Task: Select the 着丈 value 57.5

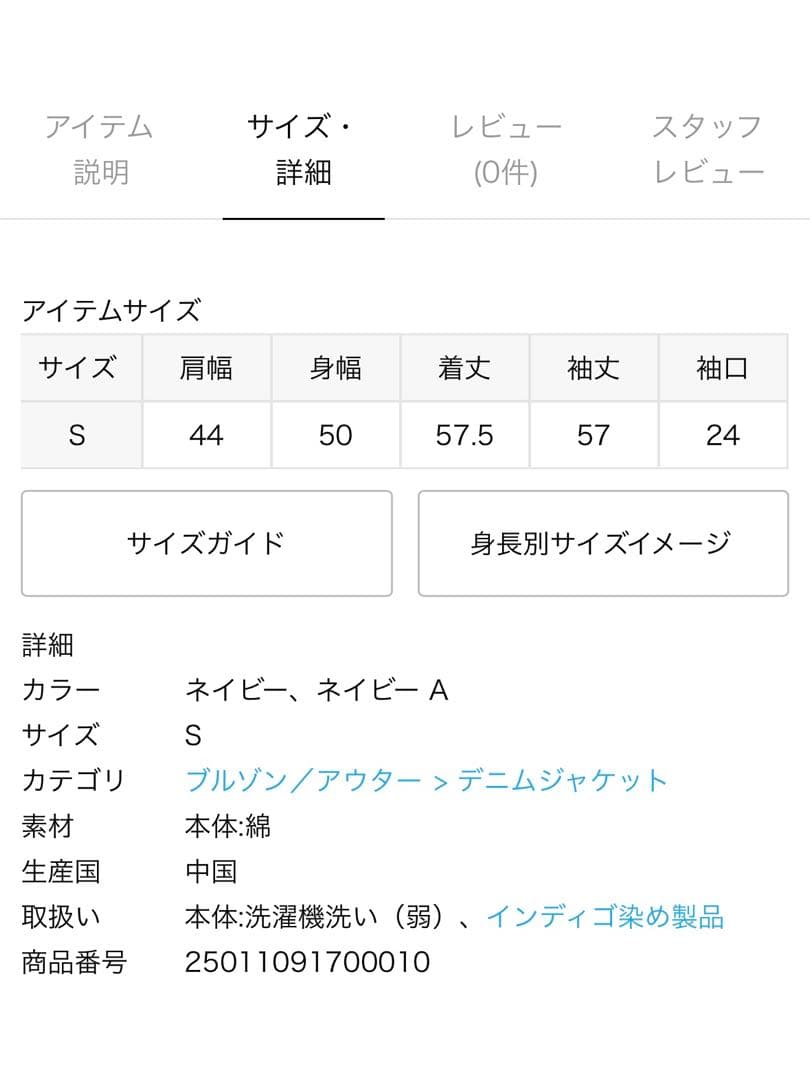Action: 465,435
